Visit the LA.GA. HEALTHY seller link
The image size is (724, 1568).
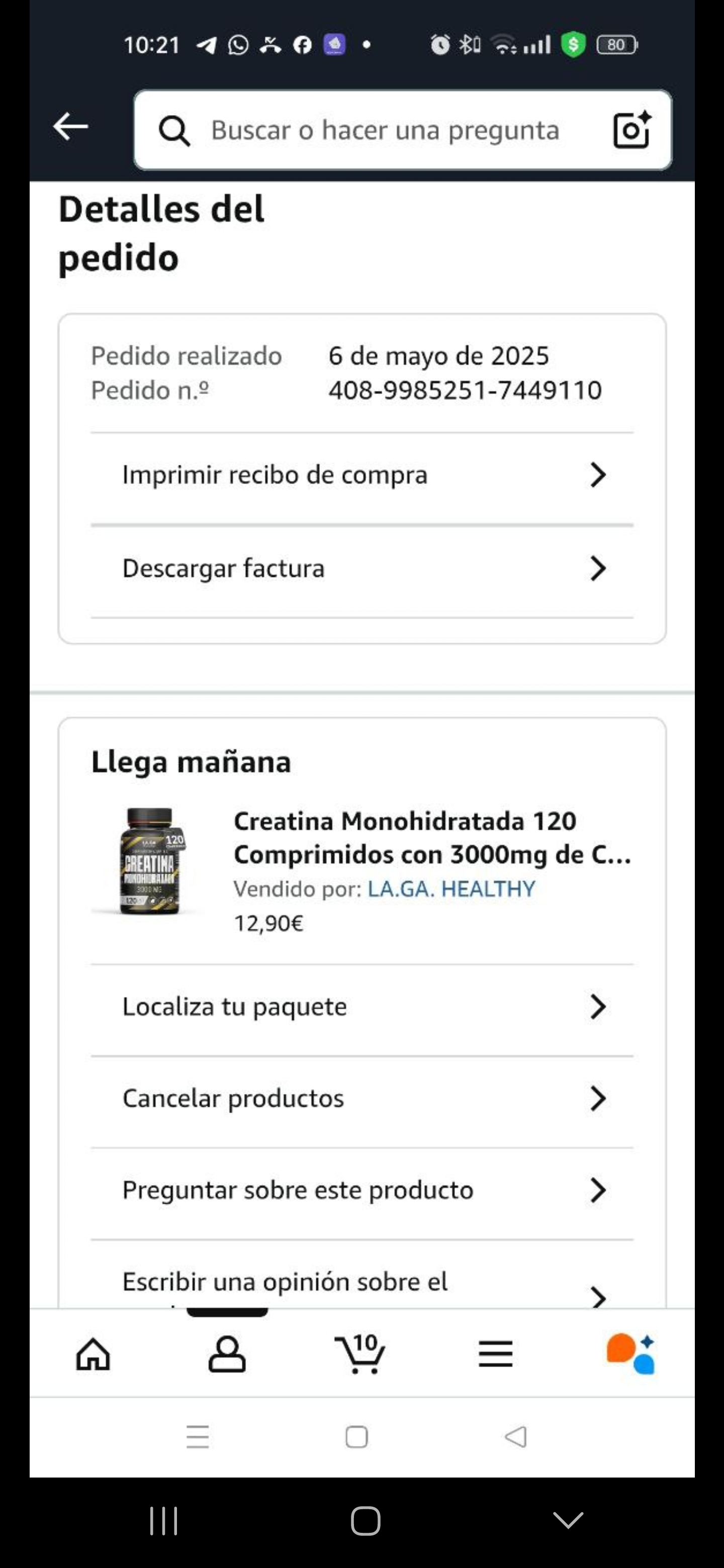(451, 890)
